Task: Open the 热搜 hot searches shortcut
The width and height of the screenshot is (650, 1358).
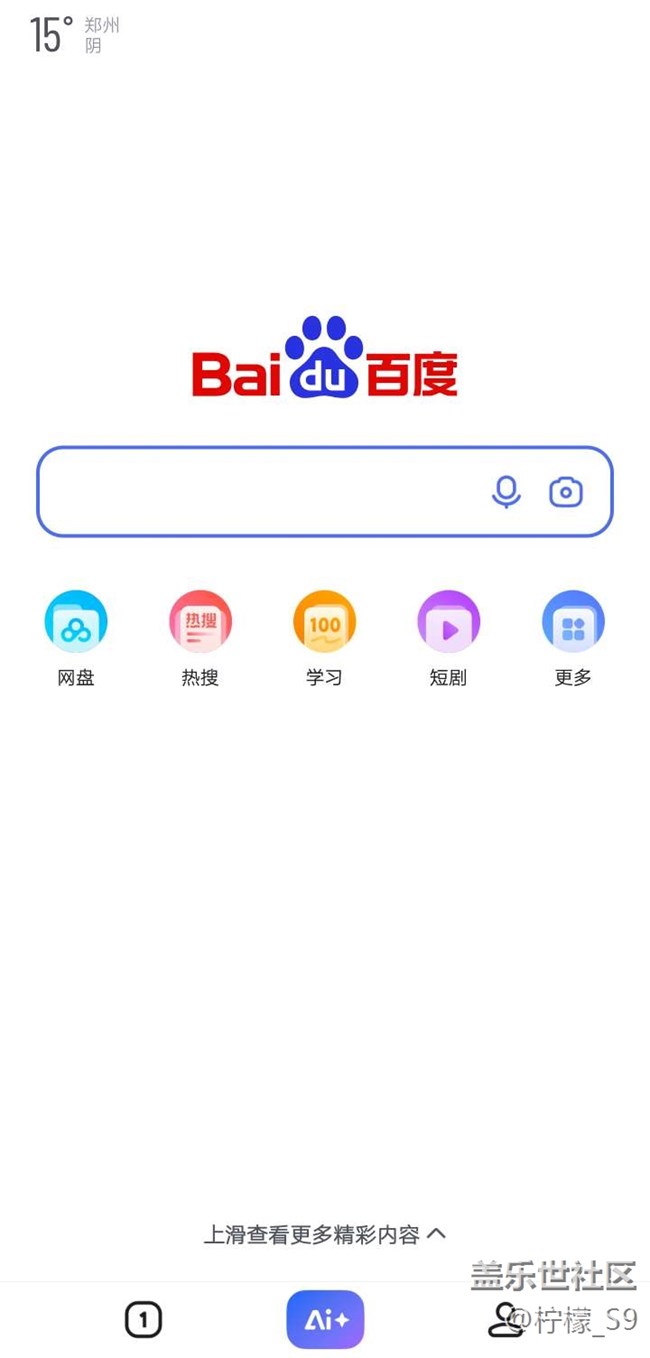Action: click(x=200, y=623)
